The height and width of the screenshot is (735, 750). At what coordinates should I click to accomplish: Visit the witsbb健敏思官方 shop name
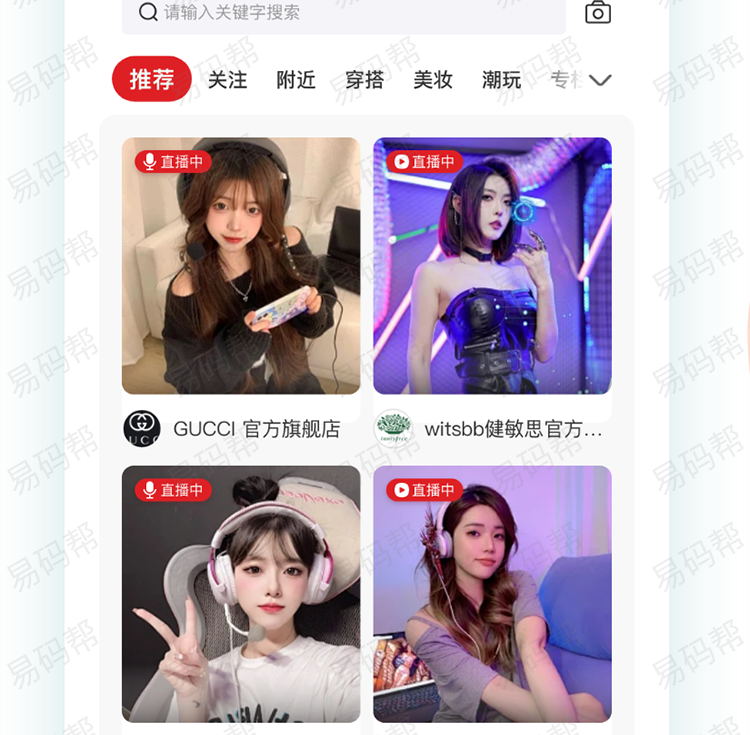click(513, 429)
